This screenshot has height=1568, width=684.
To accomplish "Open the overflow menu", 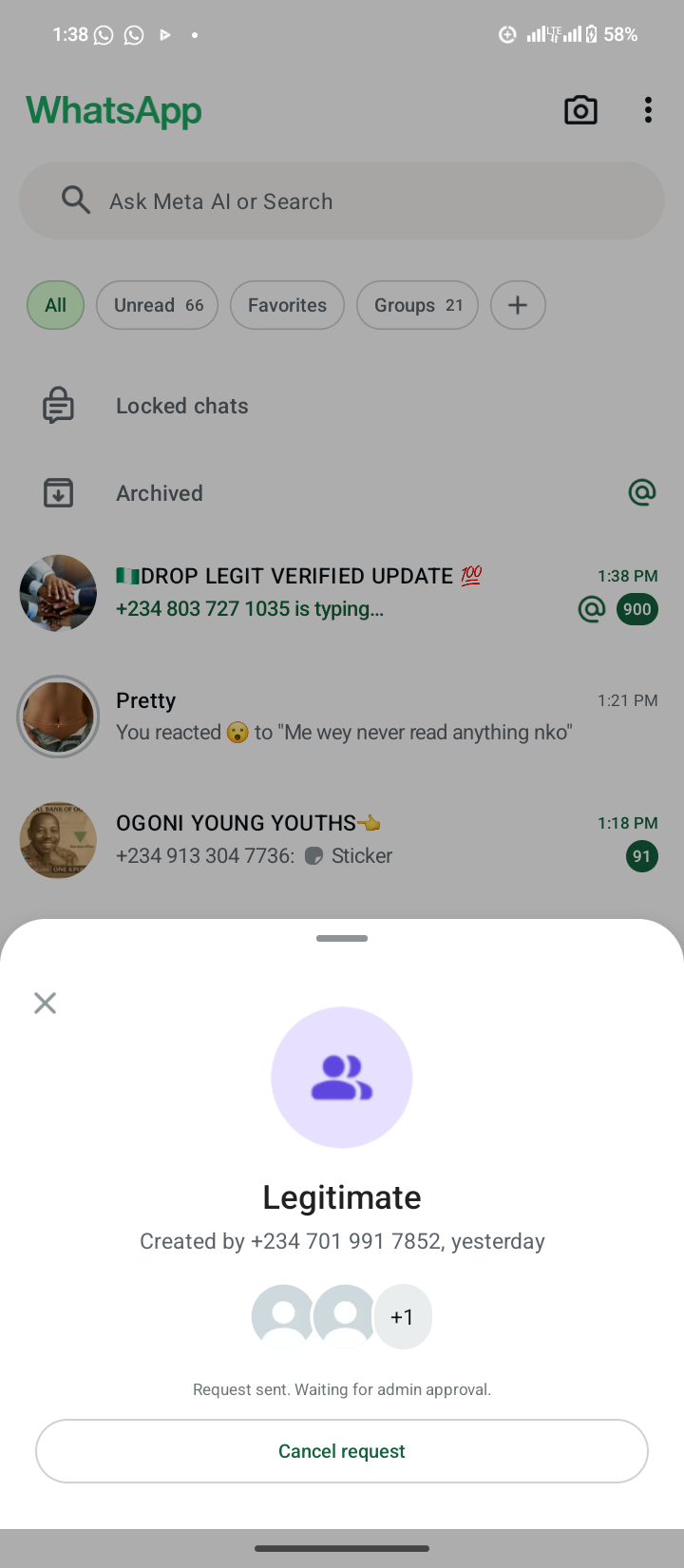I will [x=648, y=110].
